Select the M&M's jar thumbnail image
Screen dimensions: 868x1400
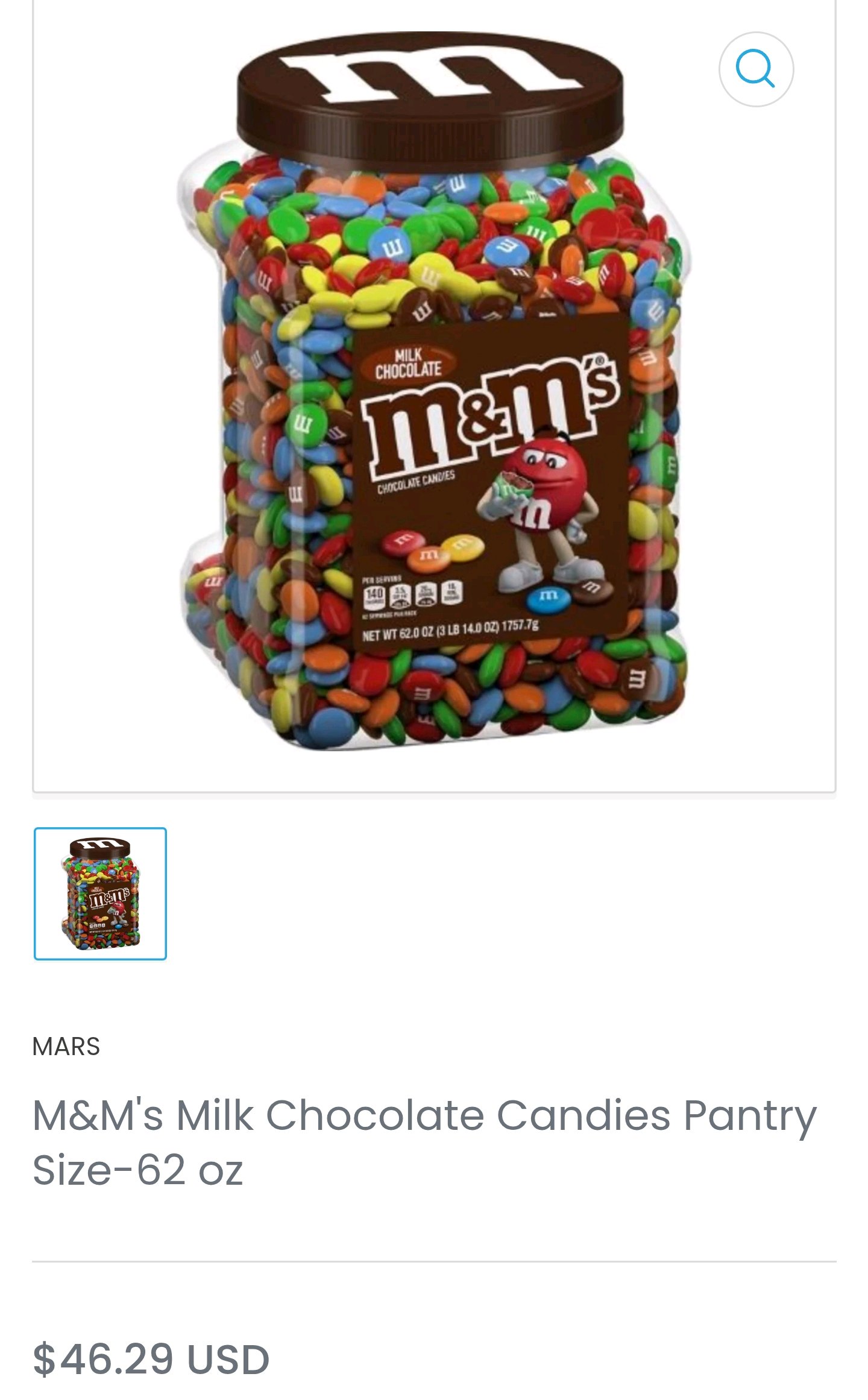point(100,893)
